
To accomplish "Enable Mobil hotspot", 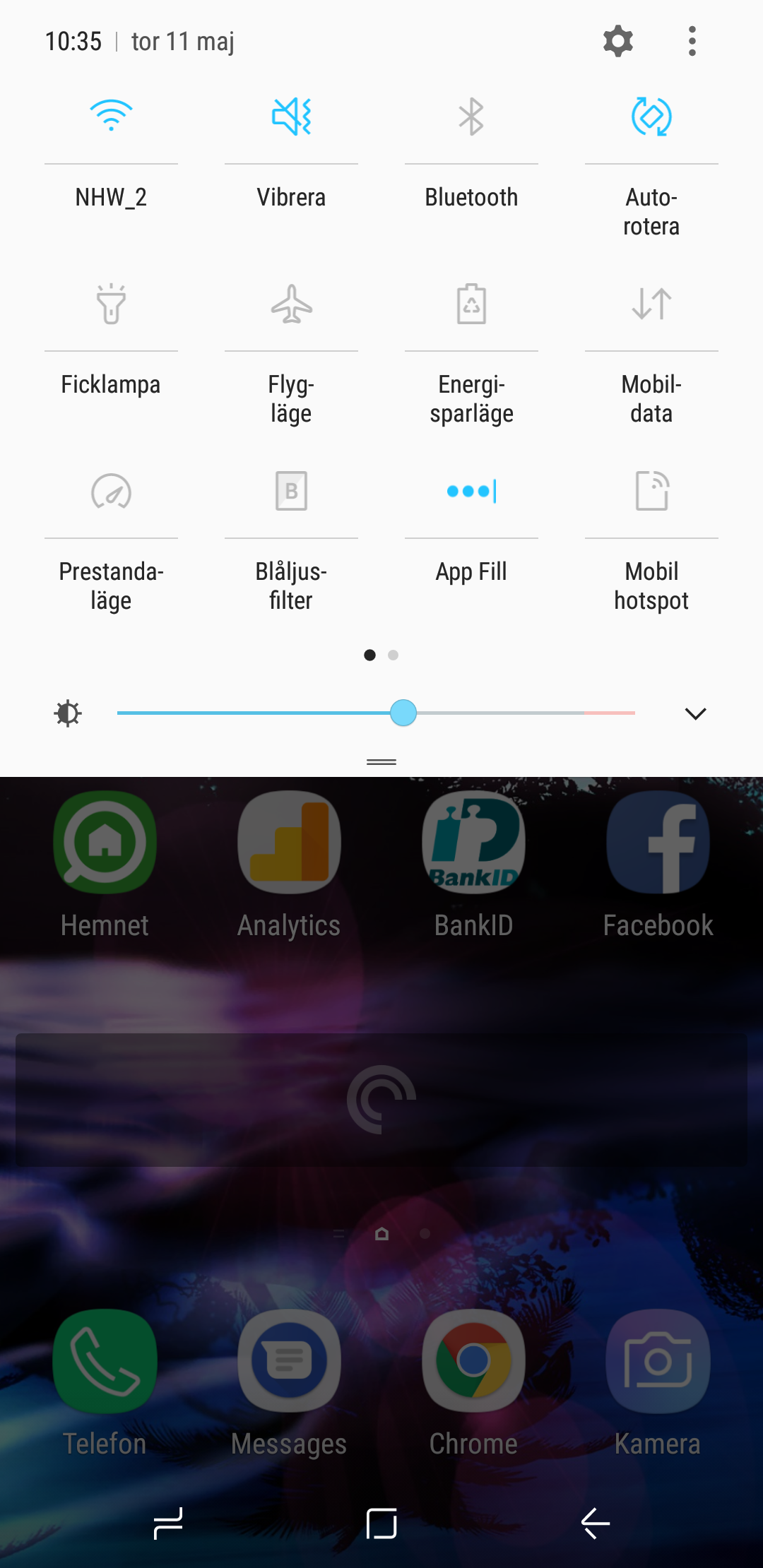I will [x=651, y=491].
